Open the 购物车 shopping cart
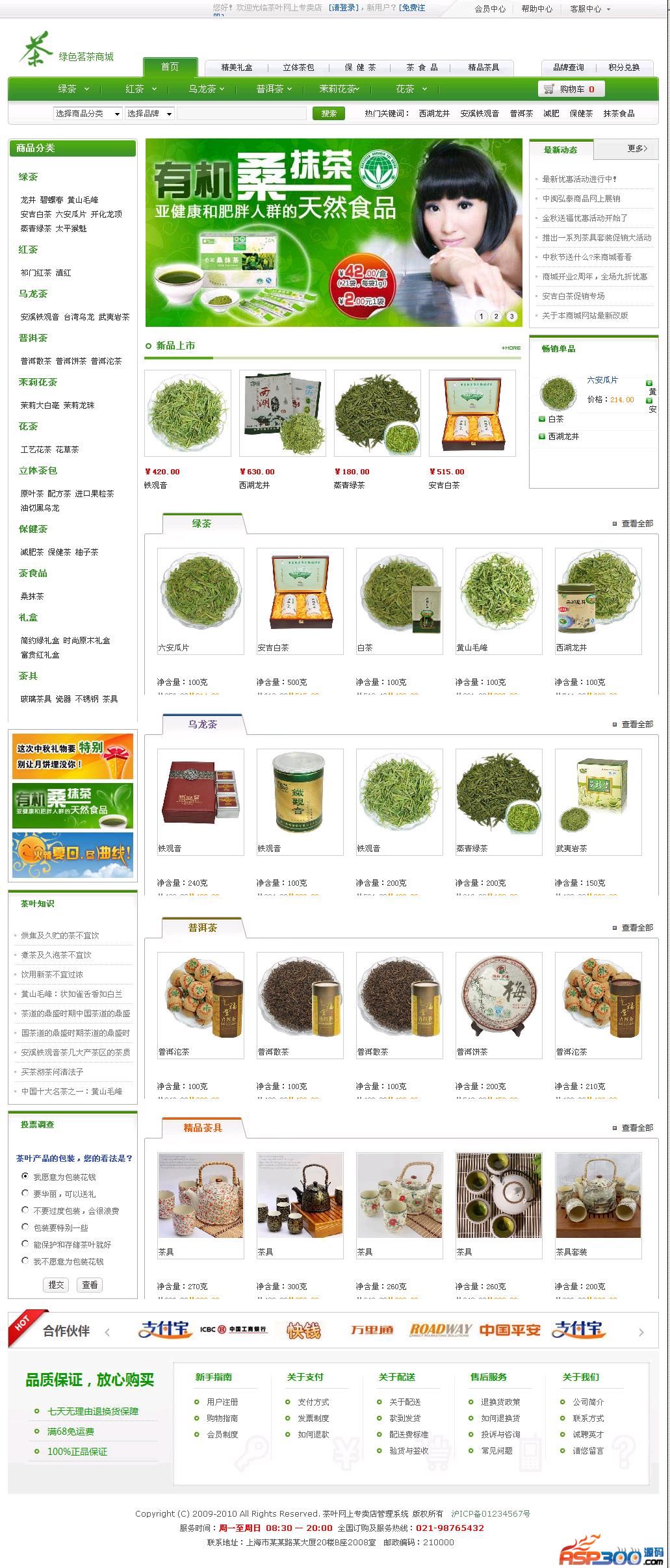 coord(572,89)
